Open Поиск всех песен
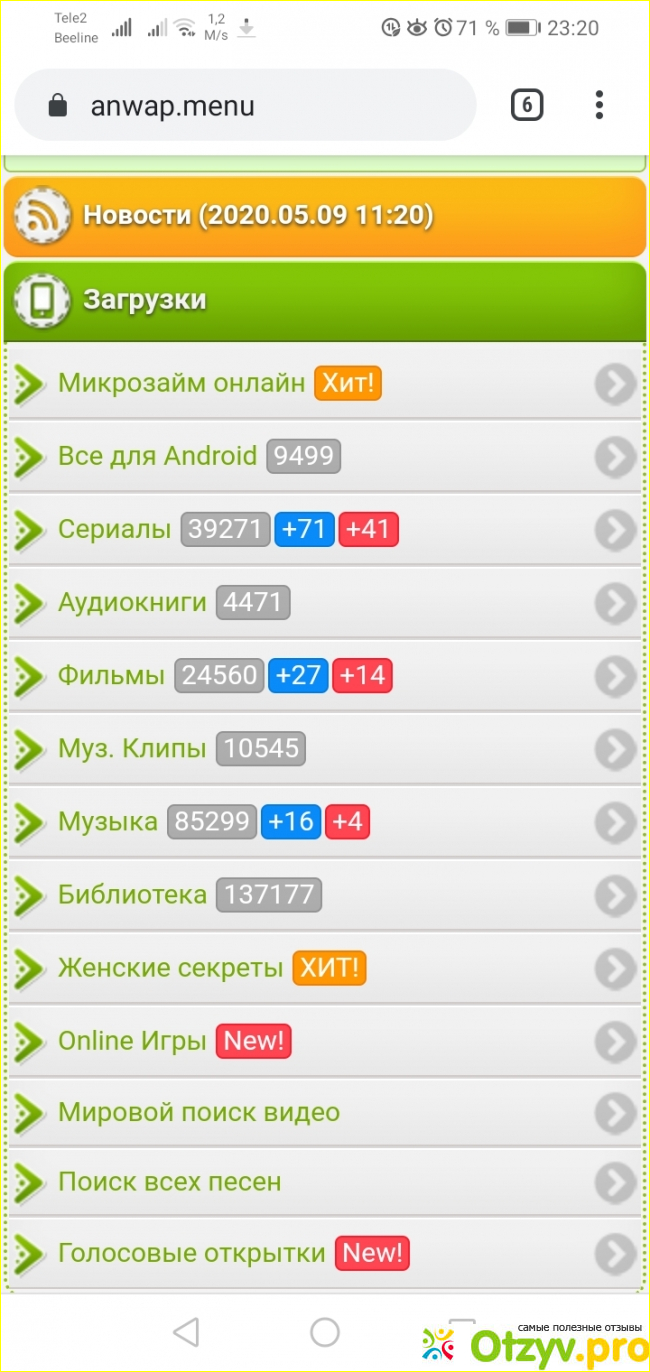 [x=169, y=1181]
